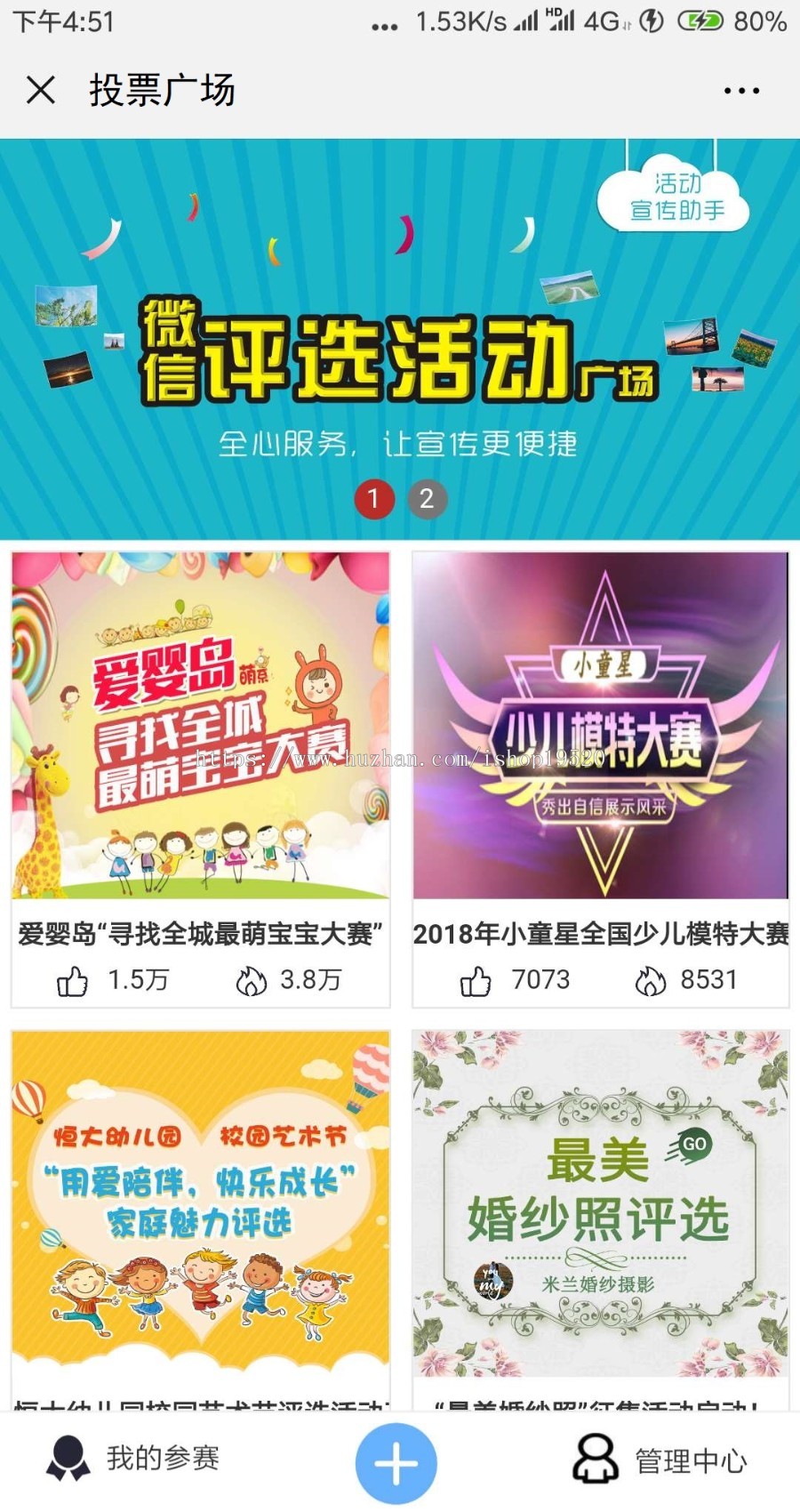
Task: Open the more options ellipsis menu
Action: (x=736, y=90)
